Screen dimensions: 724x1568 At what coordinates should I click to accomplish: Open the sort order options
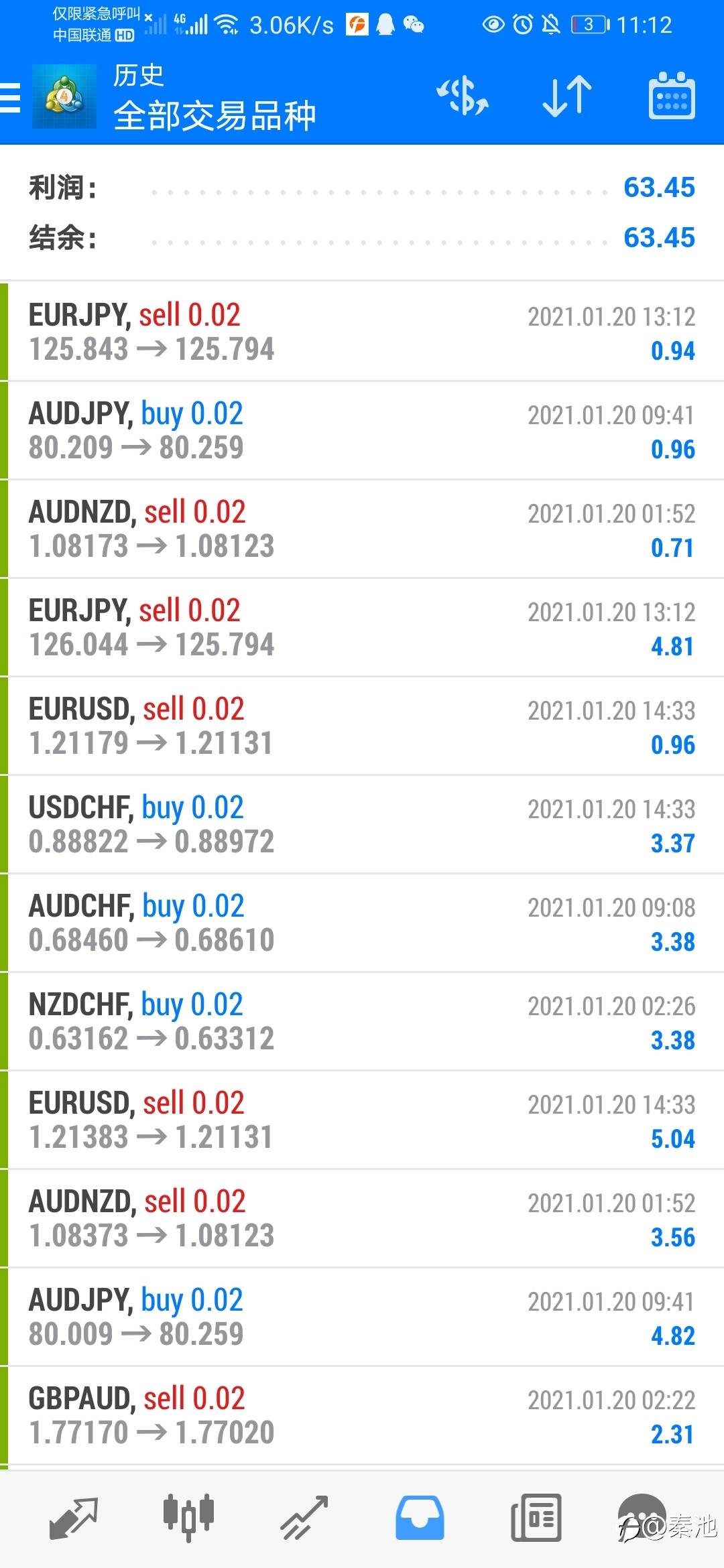(x=567, y=96)
